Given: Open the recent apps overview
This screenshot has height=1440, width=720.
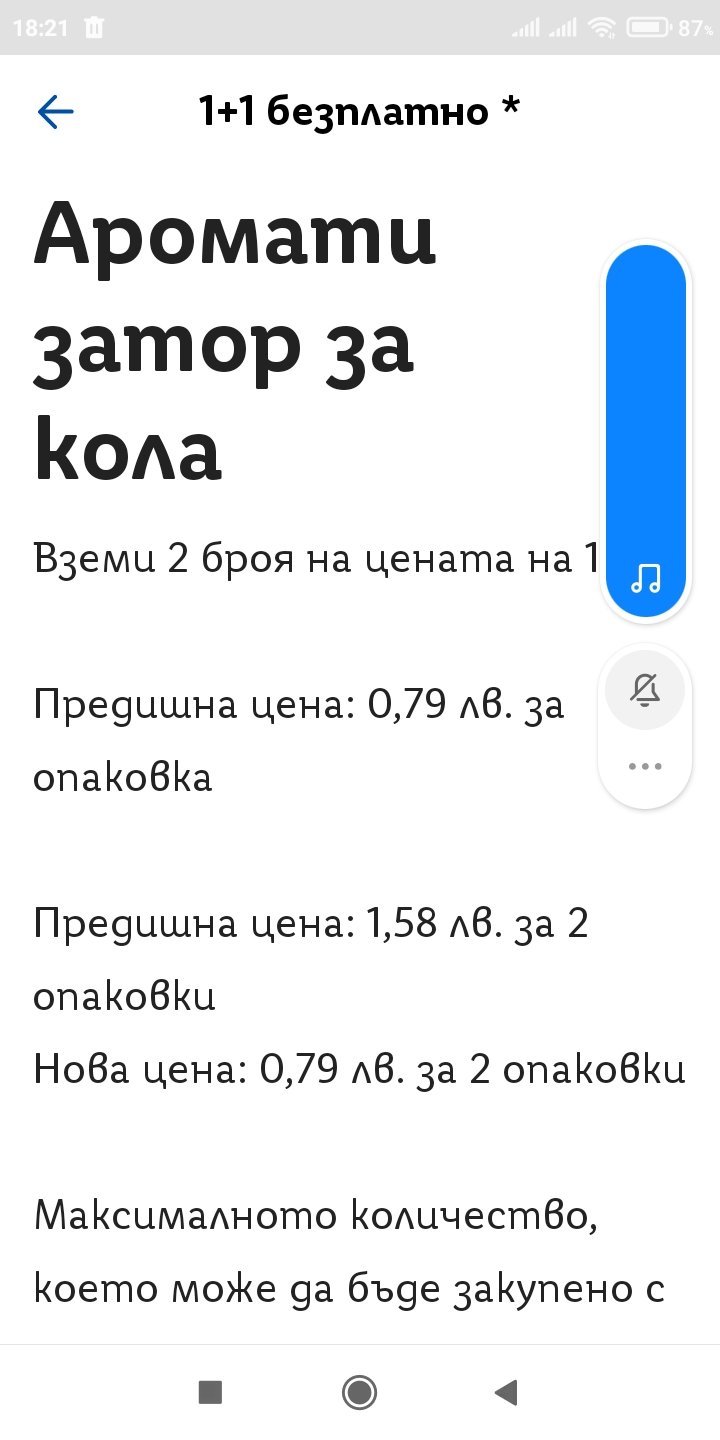Looking at the screenshot, I should [210, 1392].
